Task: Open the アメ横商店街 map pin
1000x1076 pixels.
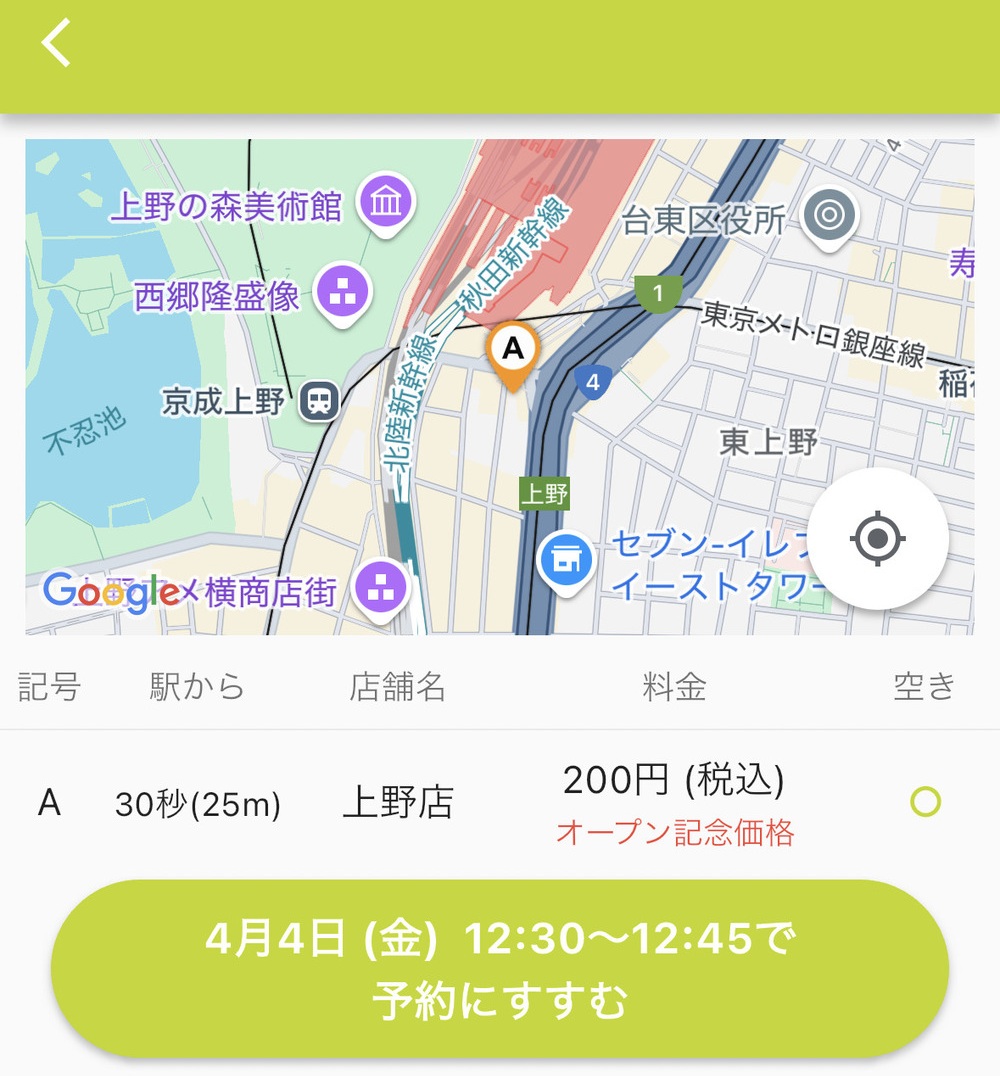Action: click(381, 589)
